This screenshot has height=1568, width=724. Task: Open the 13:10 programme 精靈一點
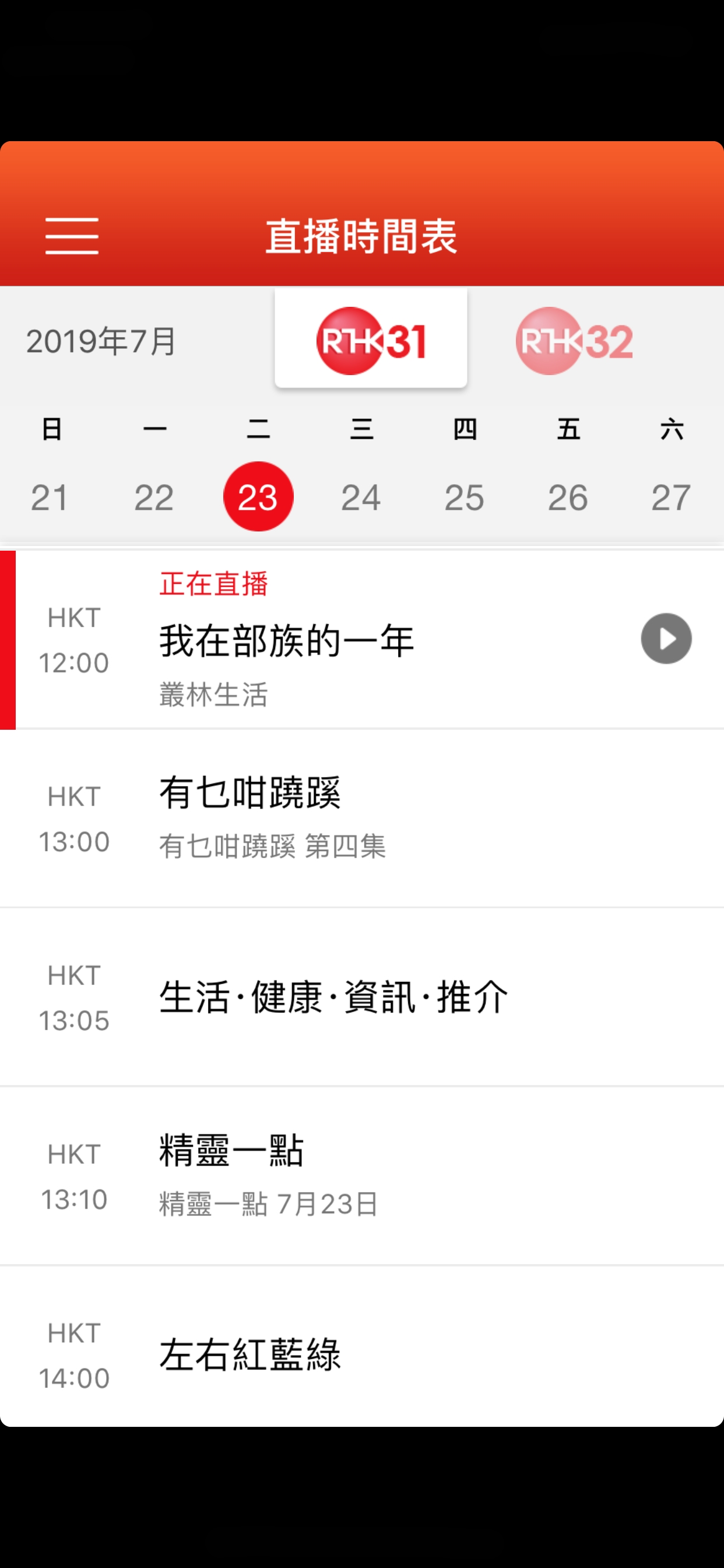362,1176
